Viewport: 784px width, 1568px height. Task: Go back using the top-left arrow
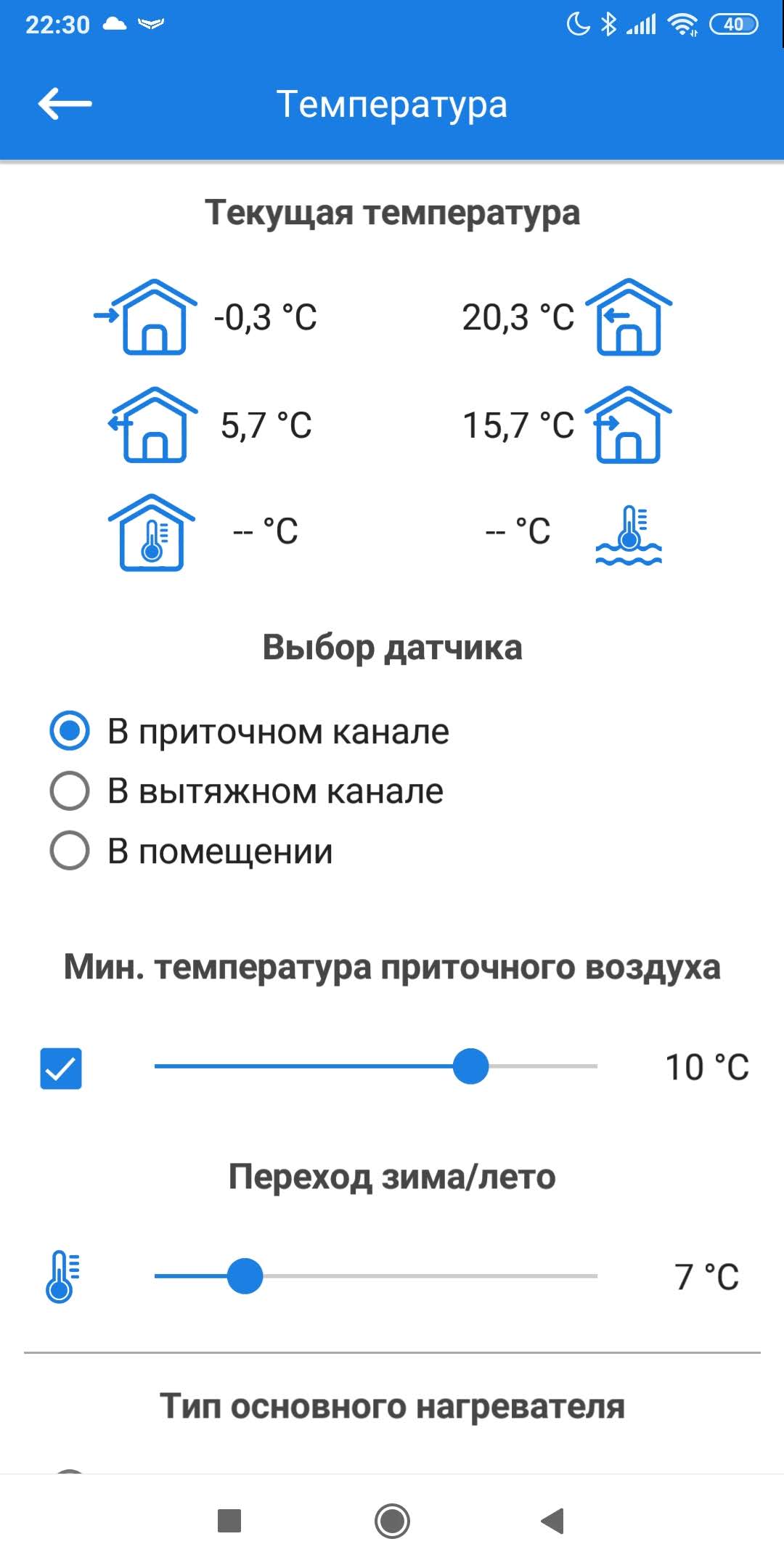[x=65, y=104]
